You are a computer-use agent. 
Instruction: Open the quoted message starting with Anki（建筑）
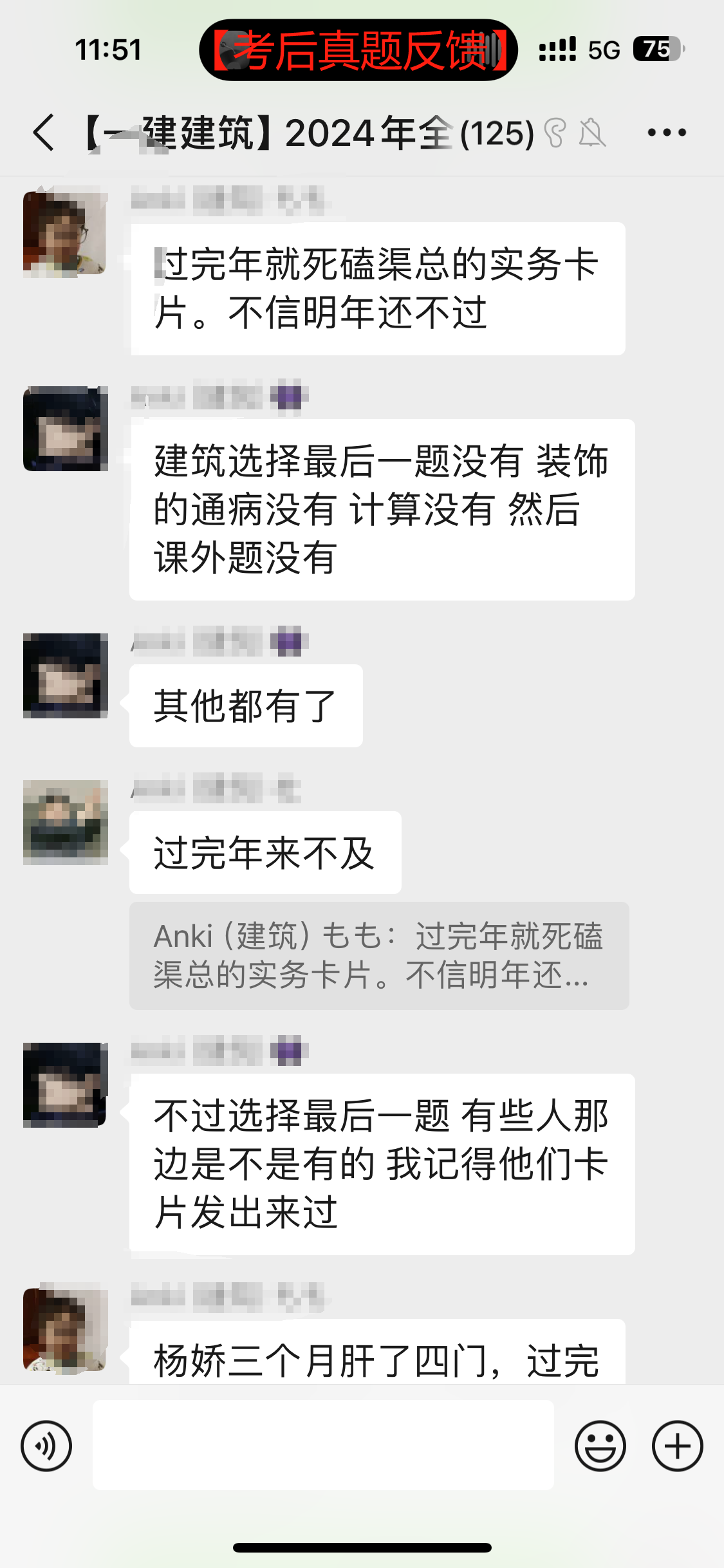coord(378,955)
